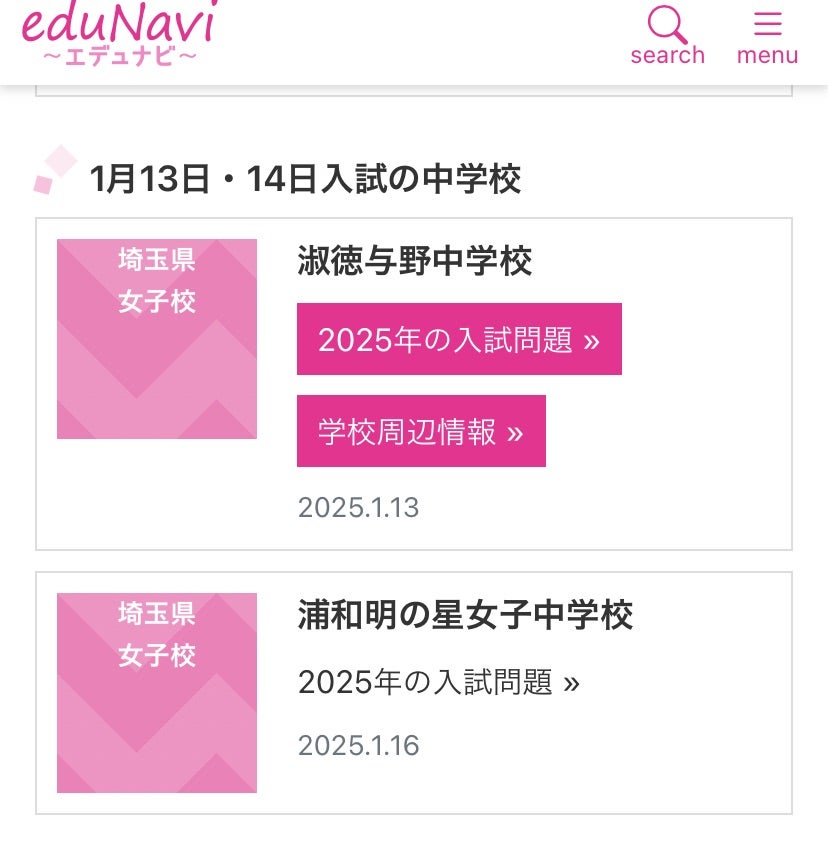Open 学校周辺情報 for 淑徳与野中学校

[421, 432]
